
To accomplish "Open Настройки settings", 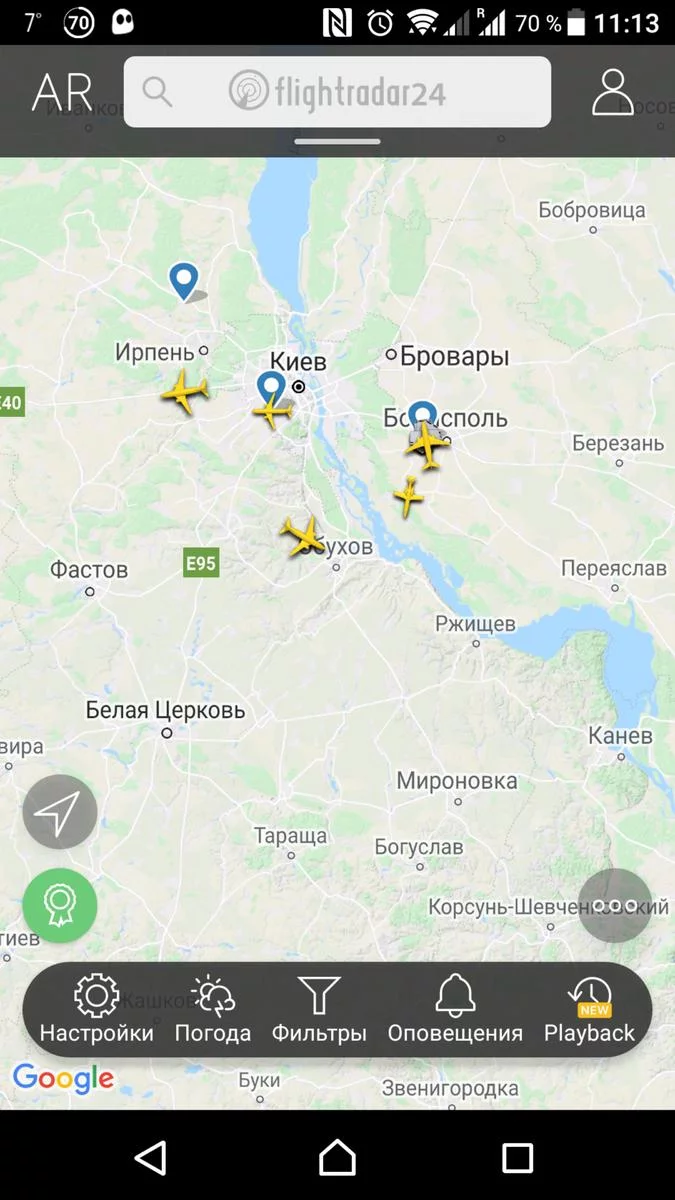I will [x=97, y=1010].
